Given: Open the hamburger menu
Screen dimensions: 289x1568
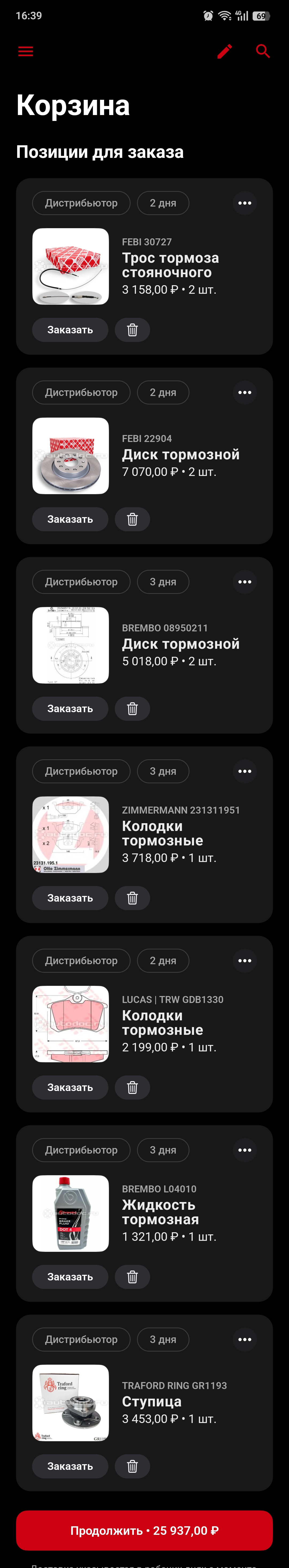Looking at the screenshot, I should (x=25, y=51).
